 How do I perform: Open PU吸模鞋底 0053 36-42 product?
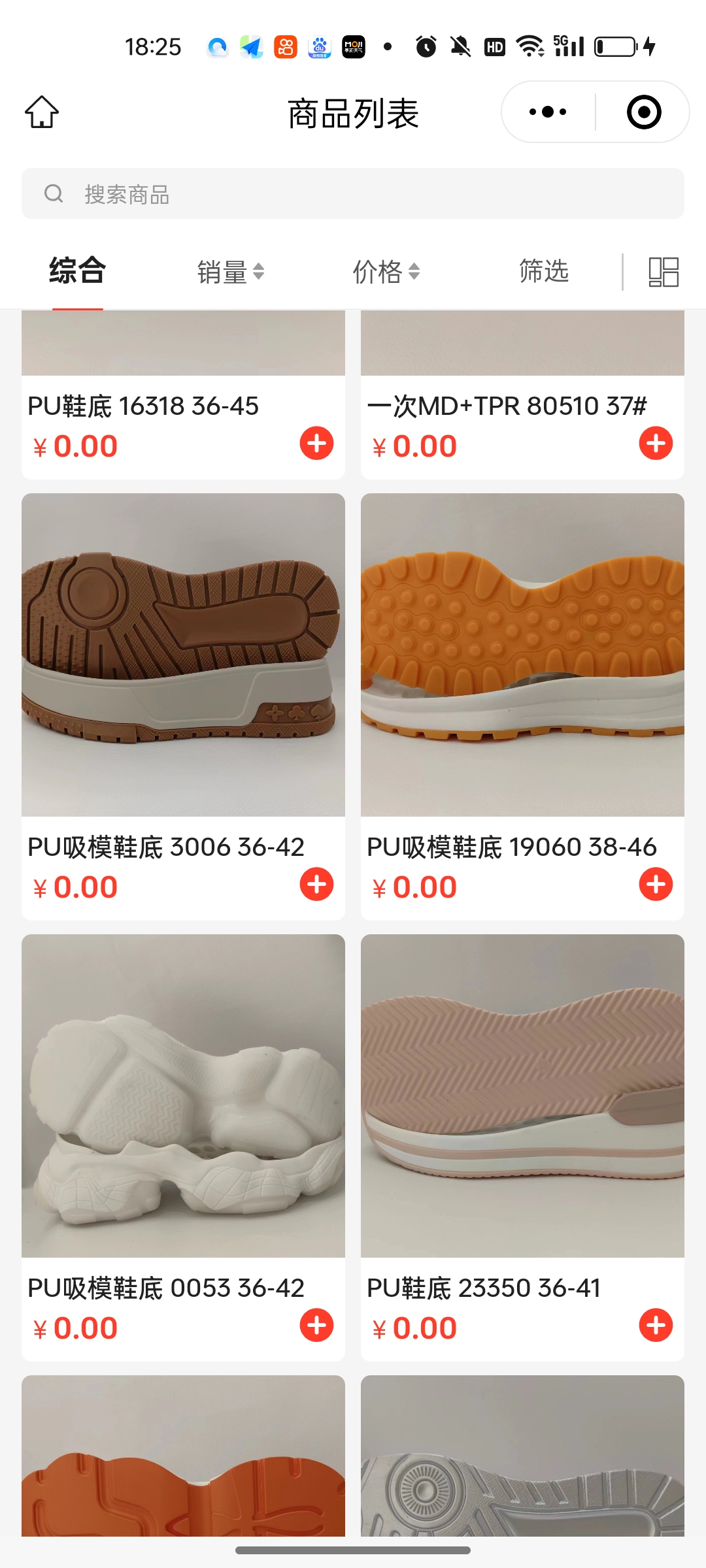183,1096
